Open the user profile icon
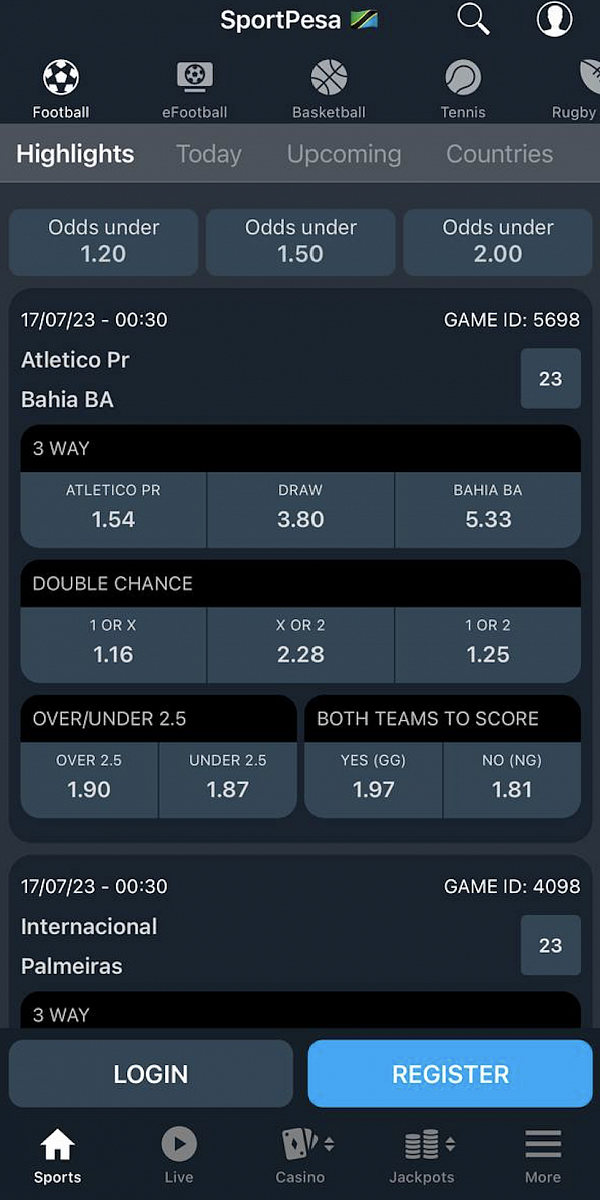The height and width of the screenshot is (1200, 600). tap(554, 19)
